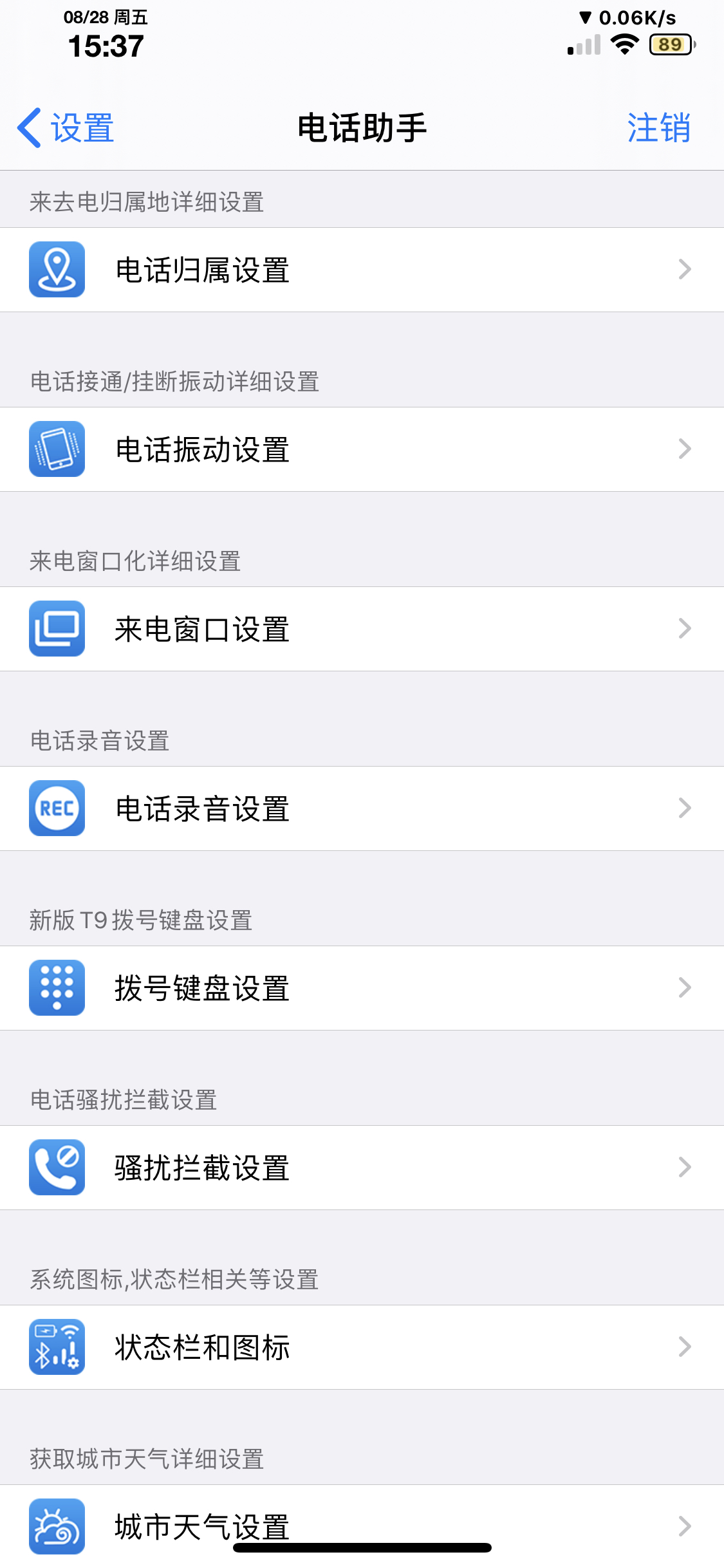Open 电话录音设置 row
The height and width of the screenshot is (1568, 724).
click(x=362, y=808)
